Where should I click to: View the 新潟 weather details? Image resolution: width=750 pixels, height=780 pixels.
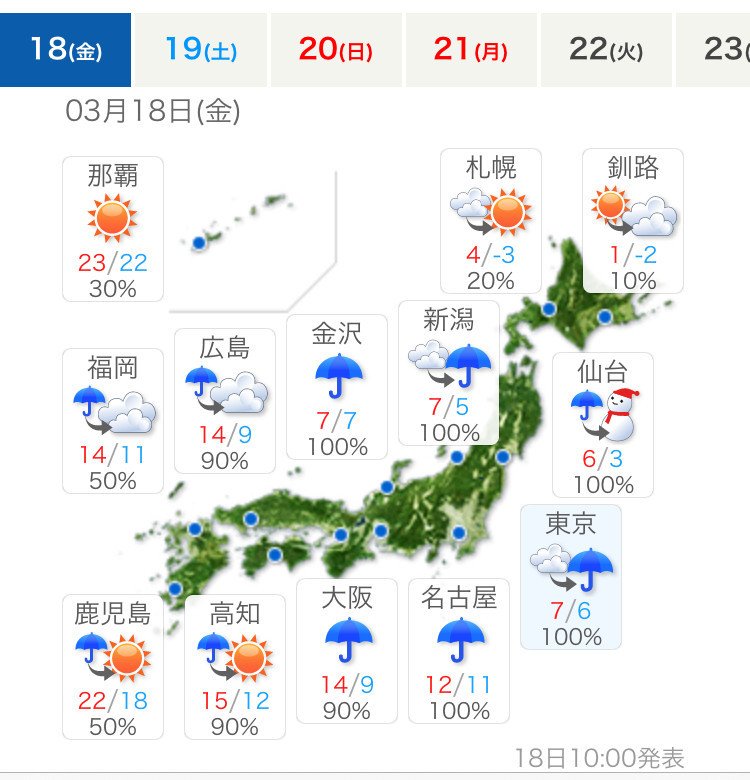[449, 372]
